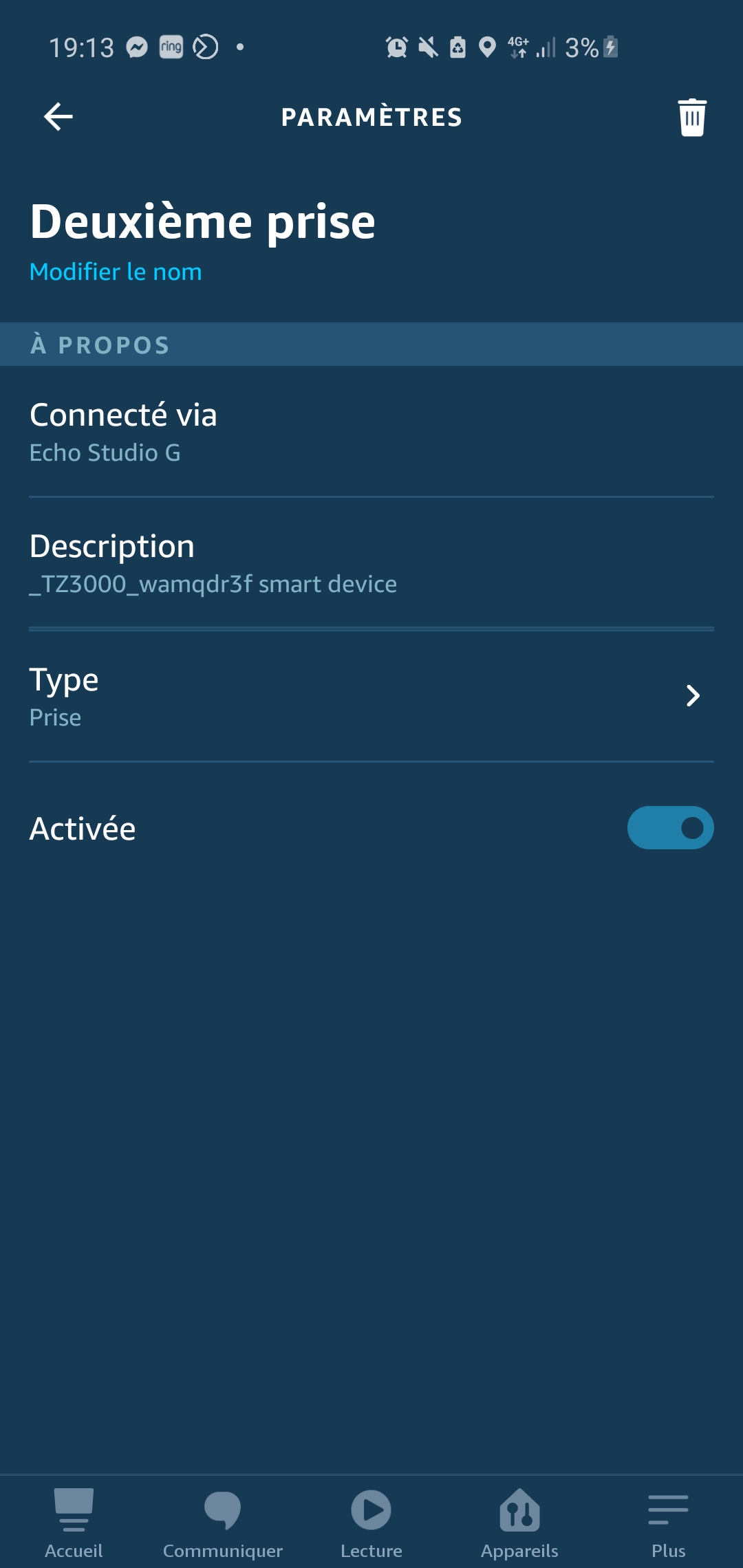Delete this device with trash icon

[x=692, y=118]
